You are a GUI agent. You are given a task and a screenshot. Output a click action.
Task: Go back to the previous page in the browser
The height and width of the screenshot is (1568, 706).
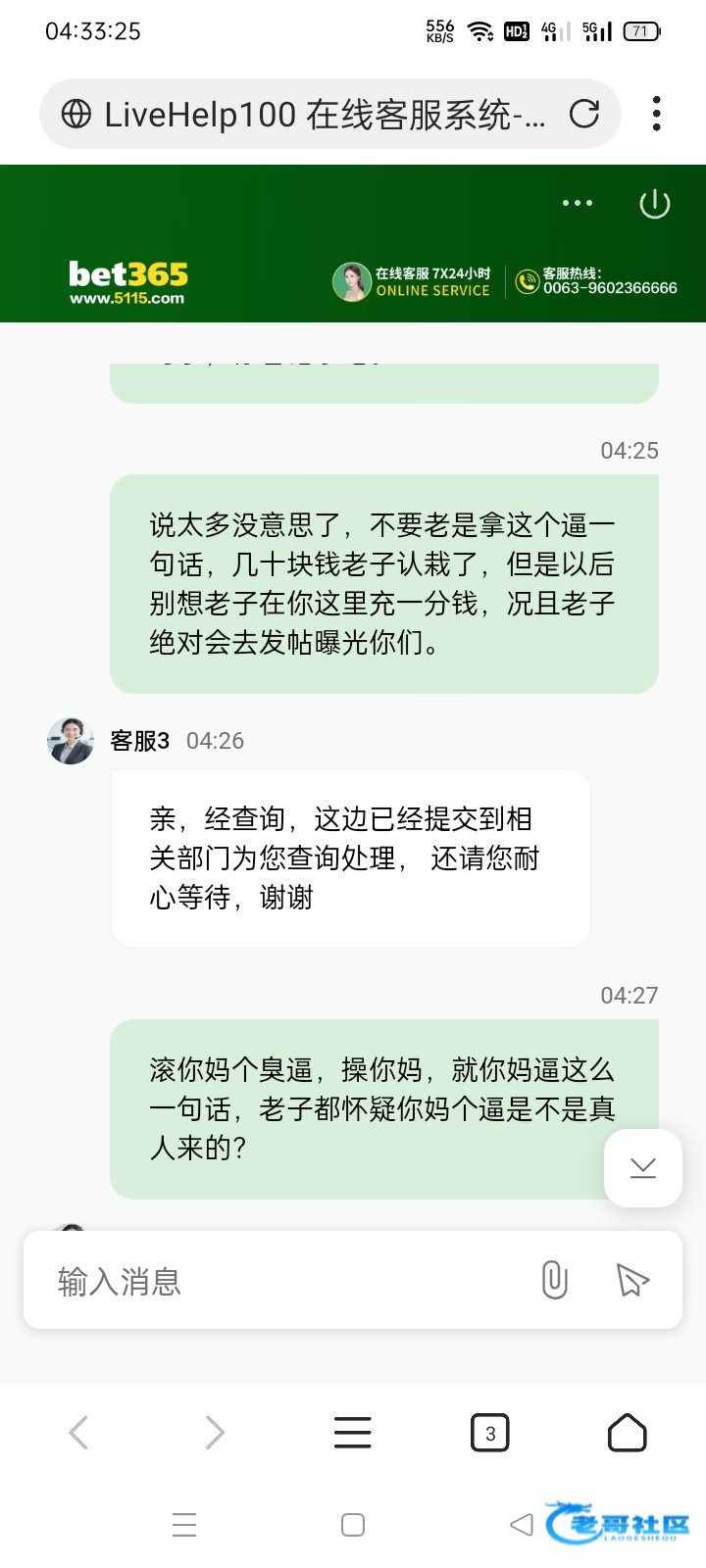(78, 1433)
